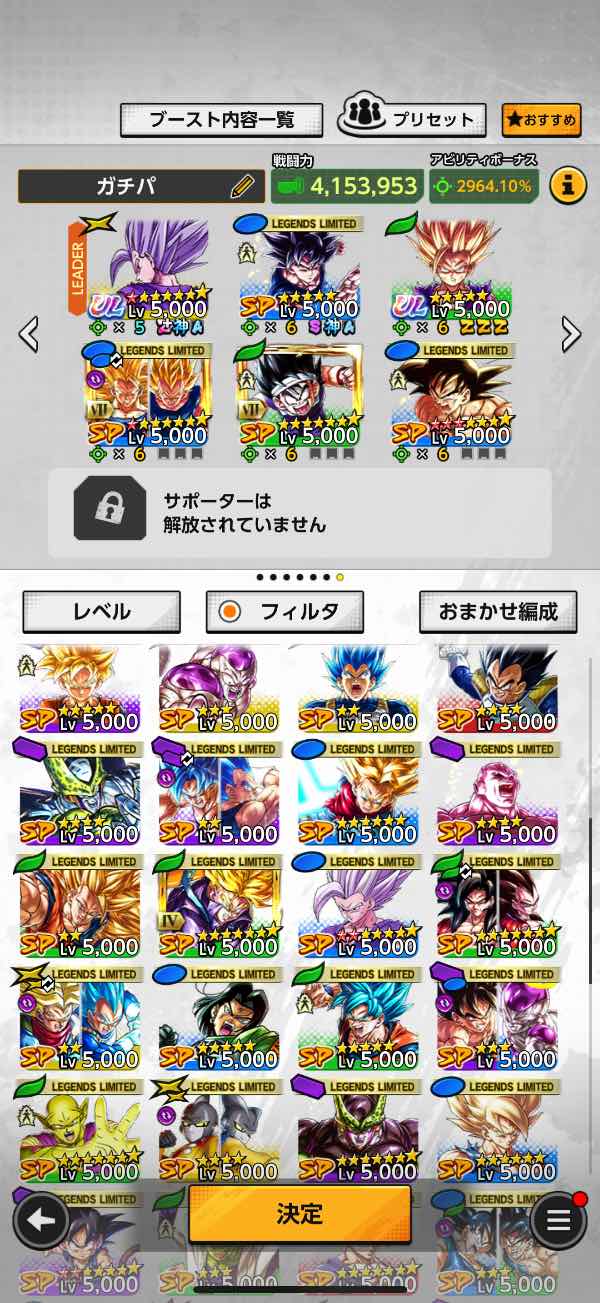Go to previous party with left arrow
This screenshot has width=600, height=1303.
[28, 334]
